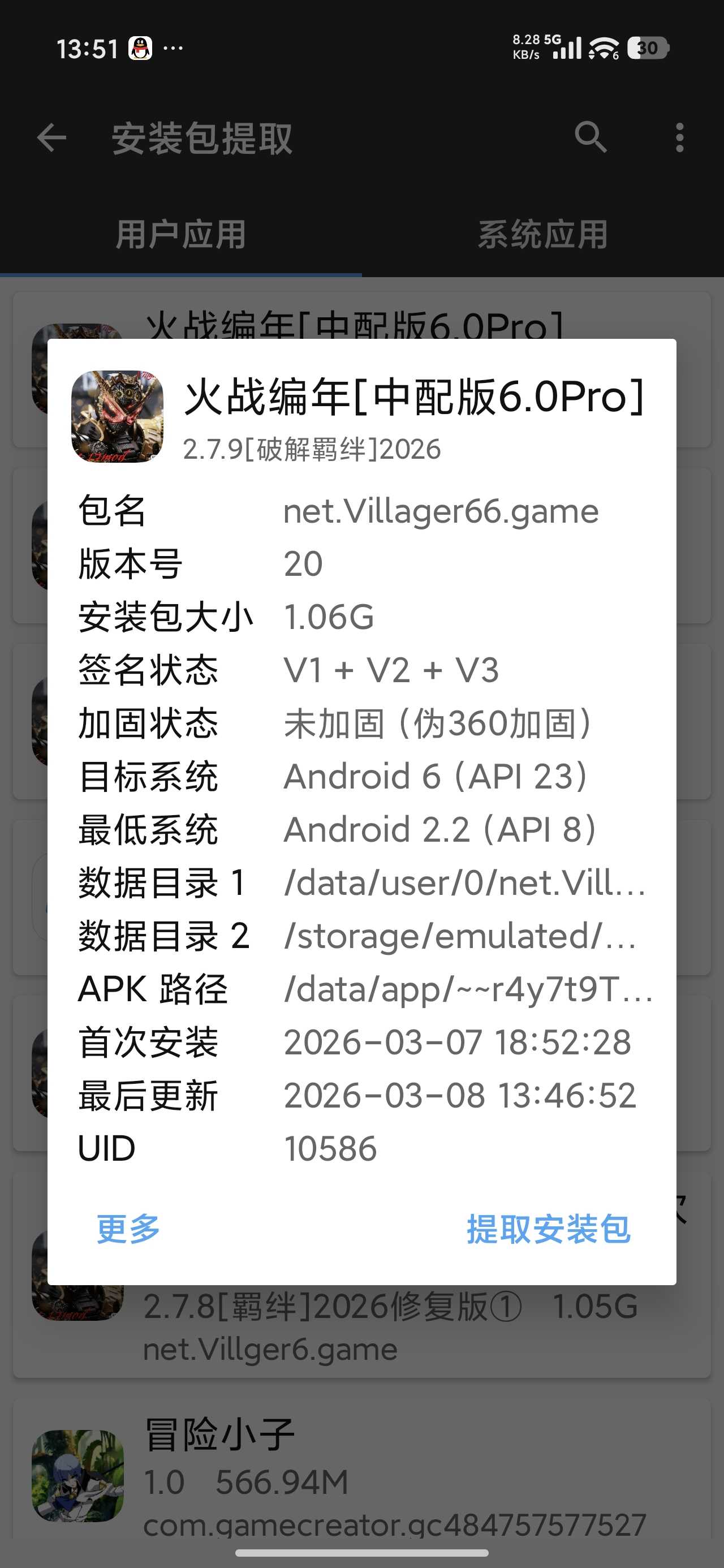724x1568 pixels.
Task: Open the net.Villger6.game 2.7.8 app entry
Action: tap(361, 1327)
